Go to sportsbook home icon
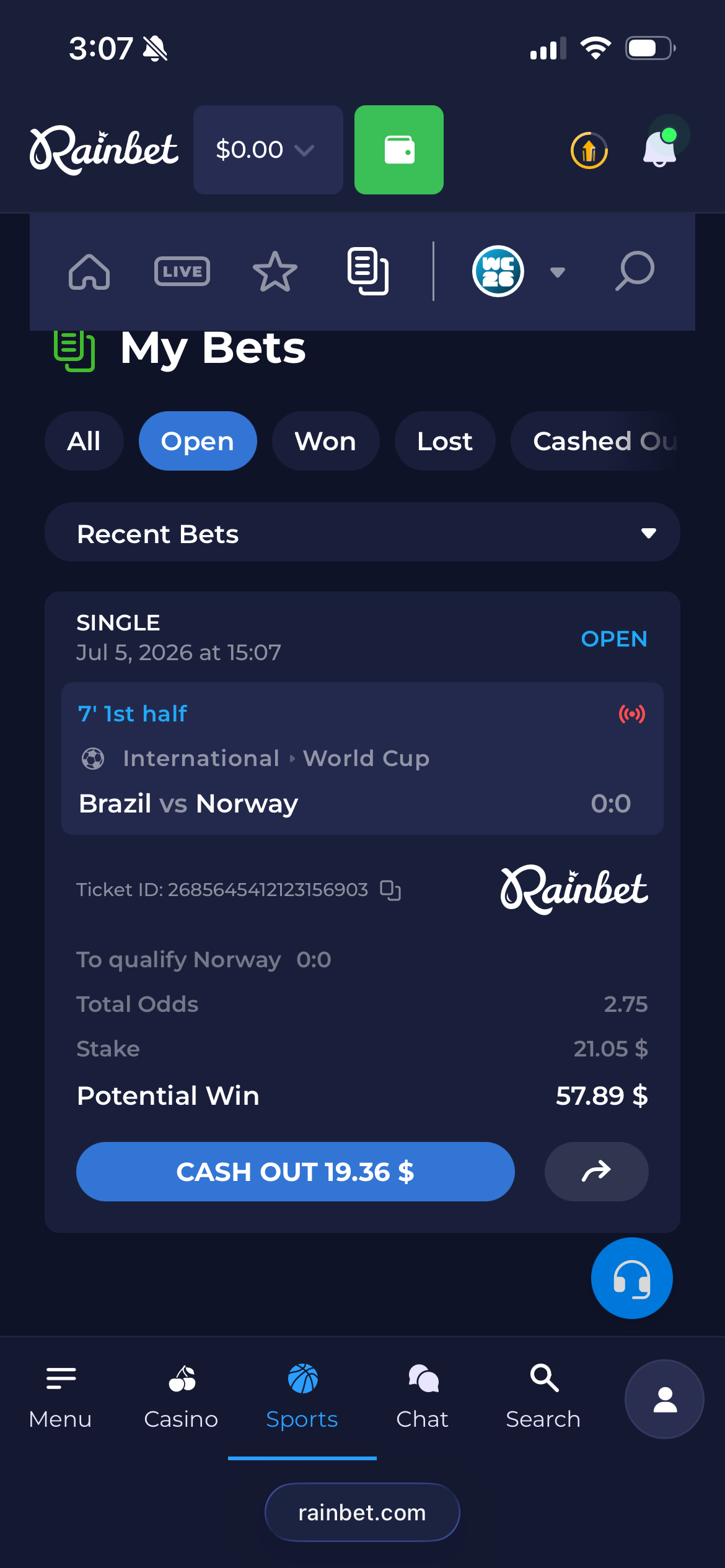The width and height of the screenshot is (725, 1568). 89,272
